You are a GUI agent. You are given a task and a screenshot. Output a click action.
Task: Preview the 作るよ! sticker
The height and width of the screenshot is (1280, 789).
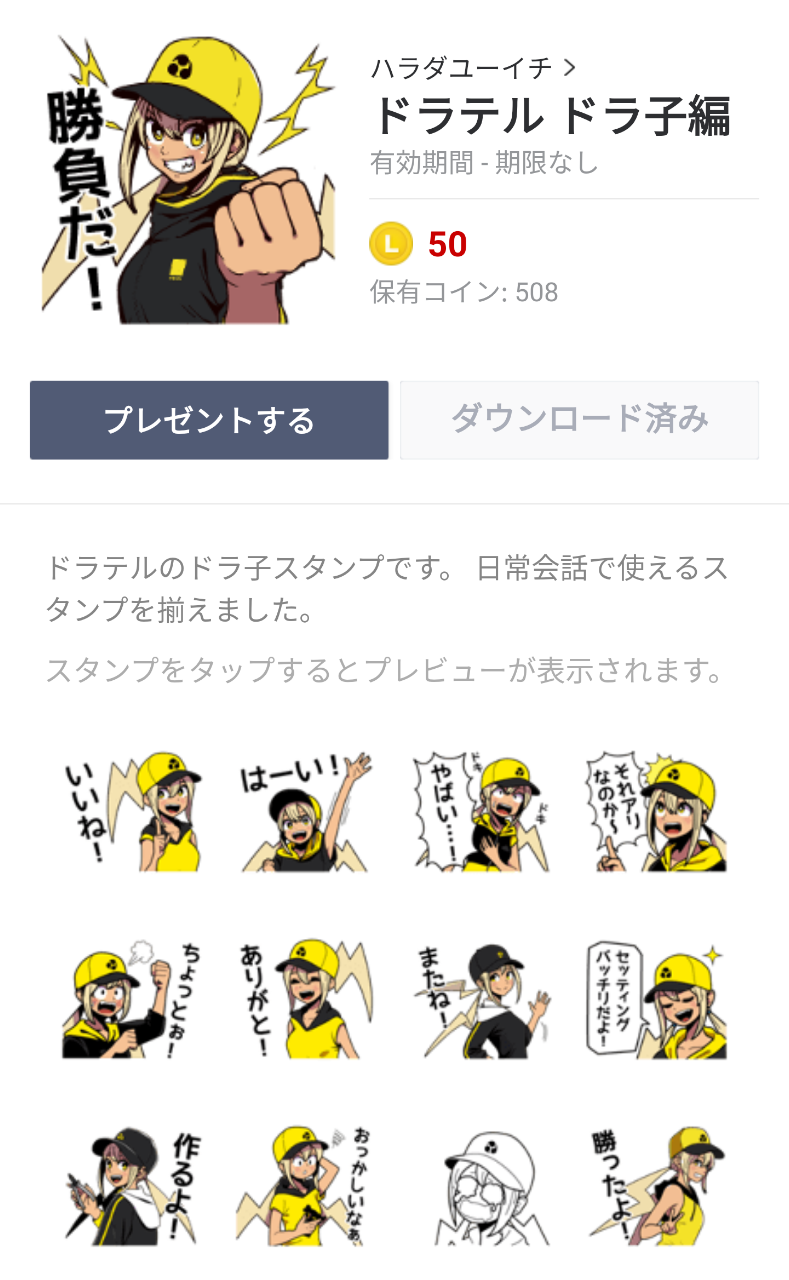tap(131, 1185)
